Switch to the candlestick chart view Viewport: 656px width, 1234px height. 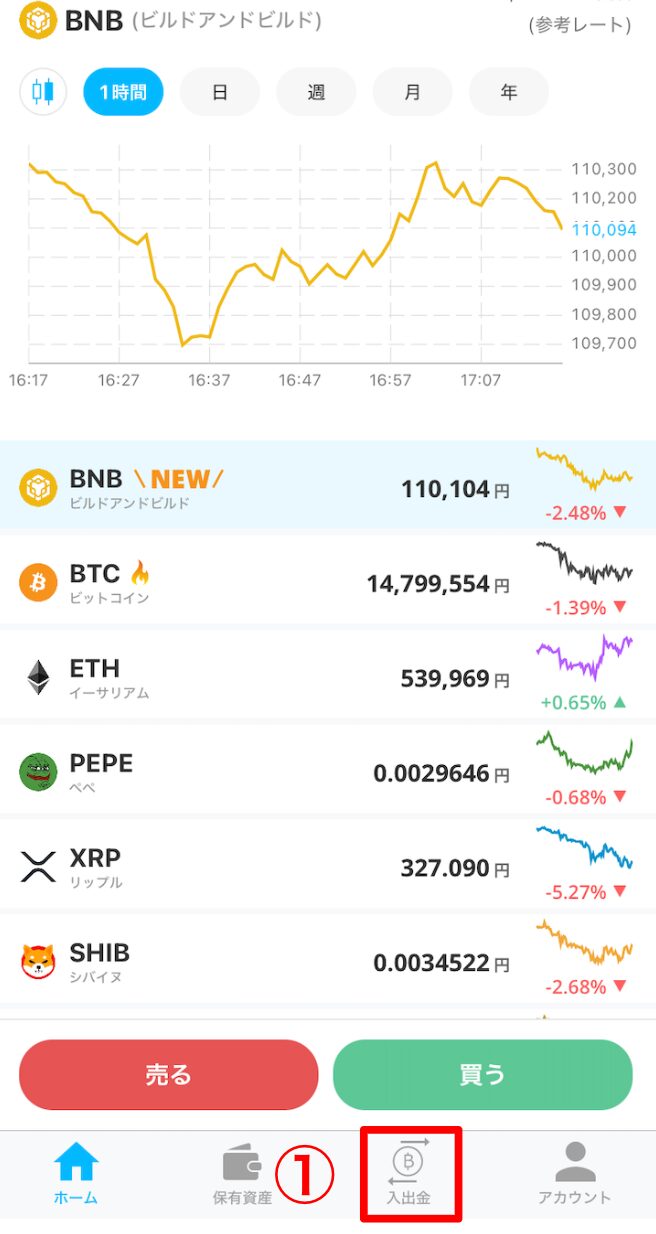click(43, 92)
